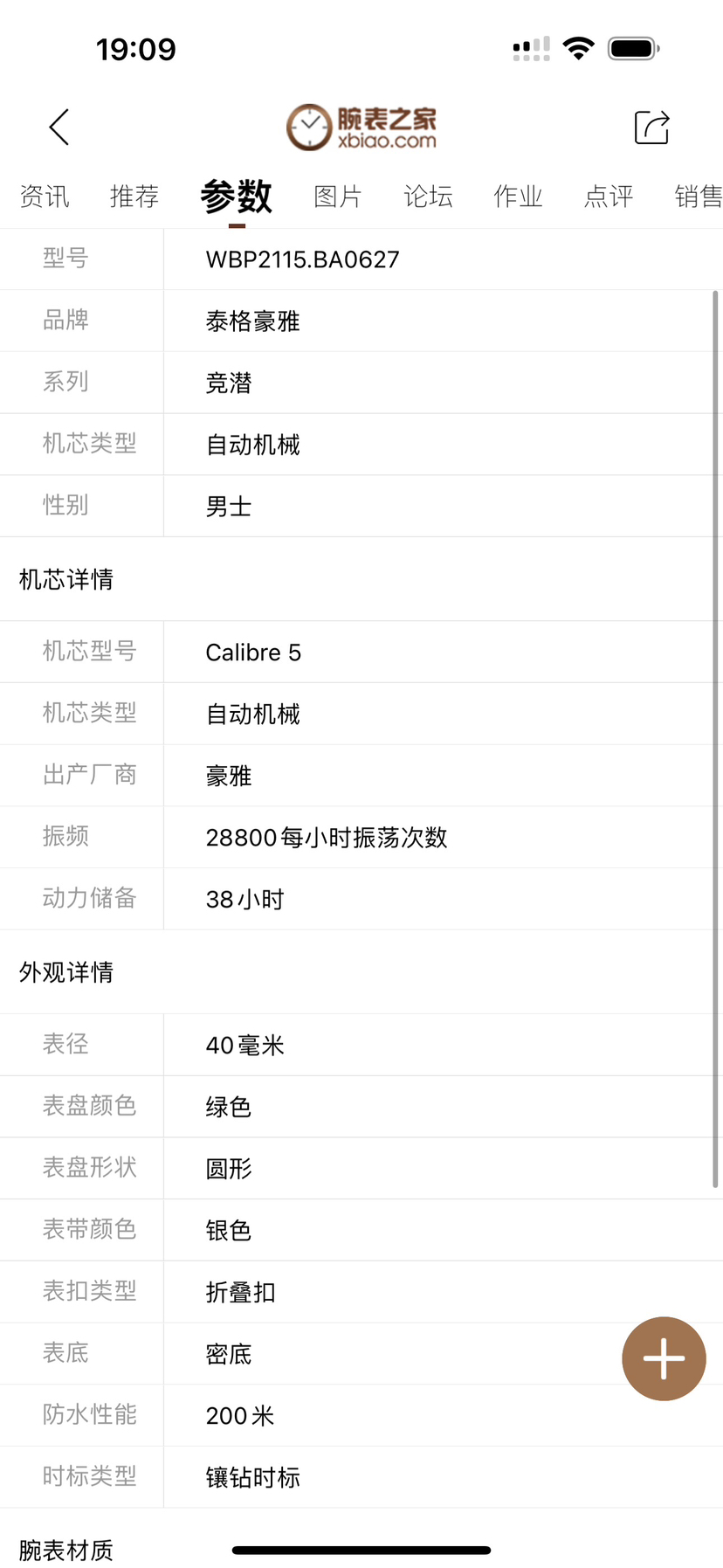Open the 作业 tab
Viewport: 723px width, 1568px height.
pyautogui.click(x=519, y=197)
